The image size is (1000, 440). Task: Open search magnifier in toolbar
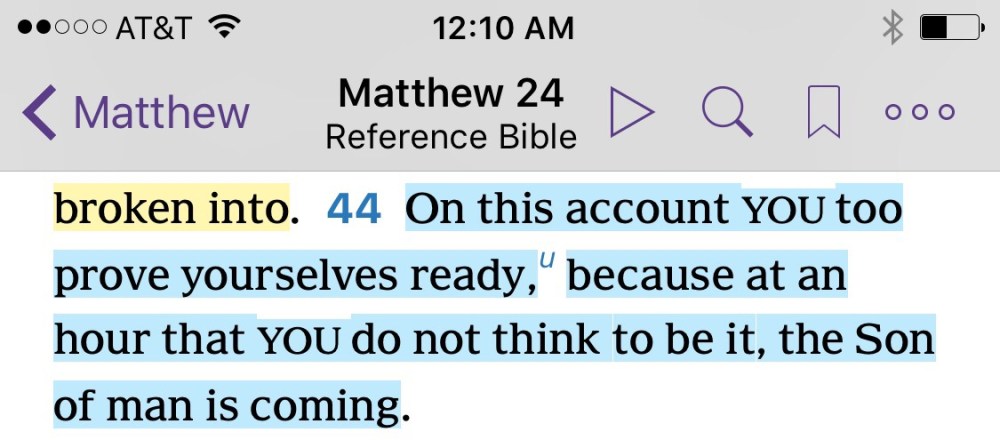pos(727,112)
